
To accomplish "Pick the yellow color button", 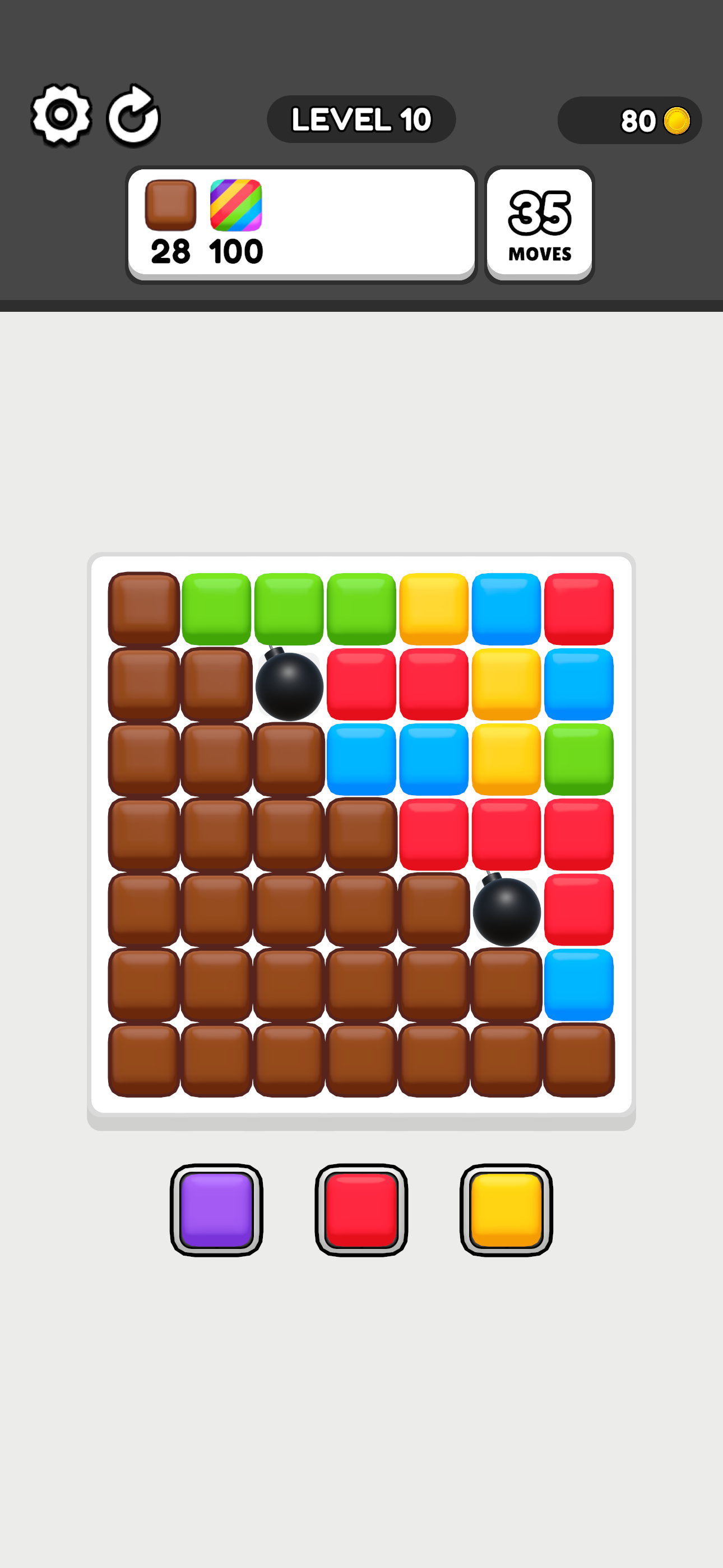I will click(x=506, y=1210).
